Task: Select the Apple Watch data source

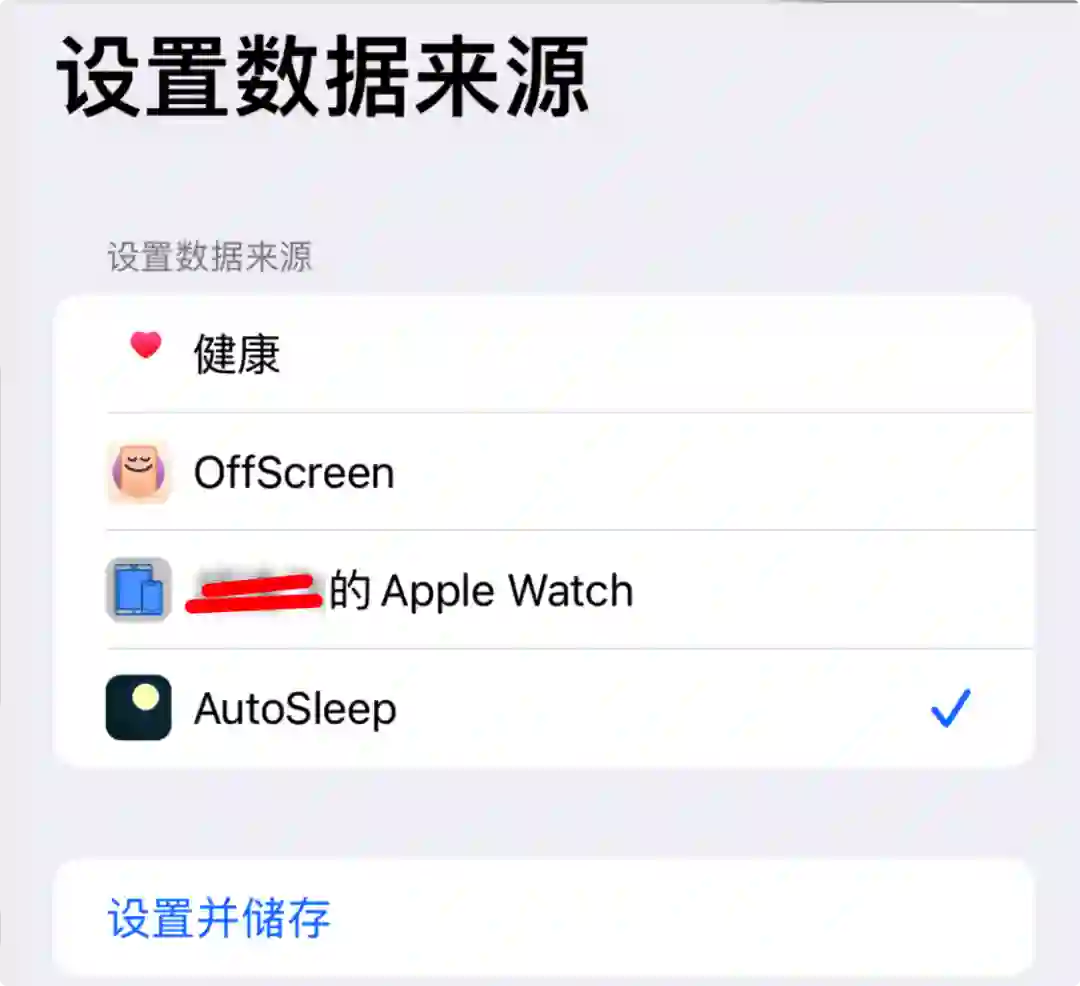Action: tap(480, 591)
